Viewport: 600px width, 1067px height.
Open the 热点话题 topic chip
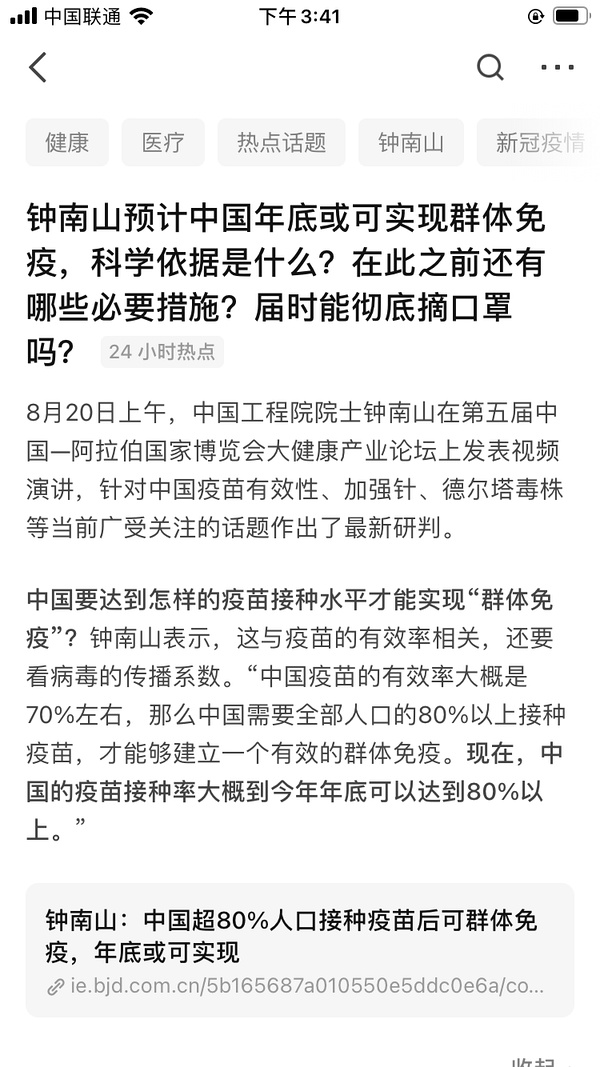pos(281,142)
